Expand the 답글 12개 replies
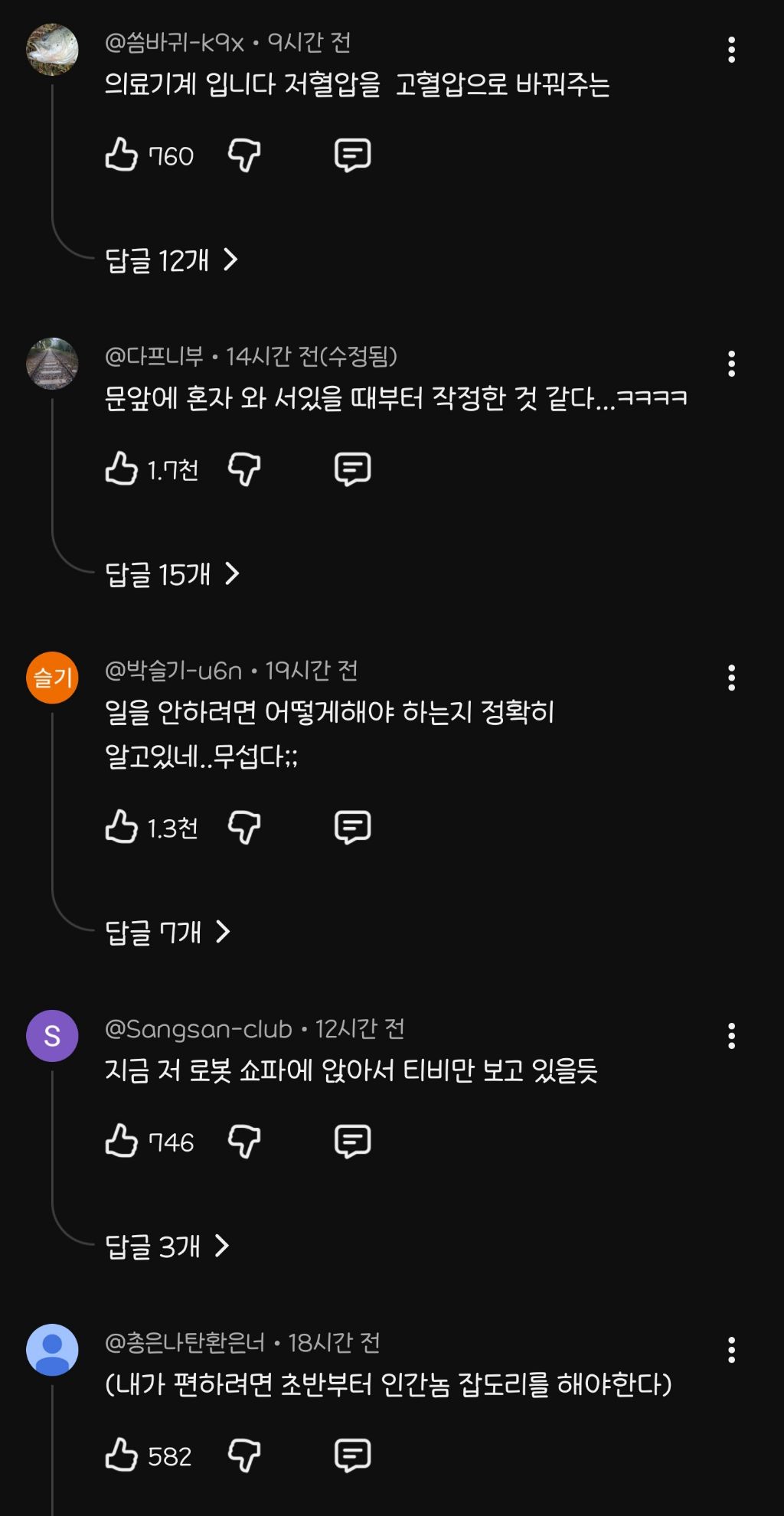 171,260
